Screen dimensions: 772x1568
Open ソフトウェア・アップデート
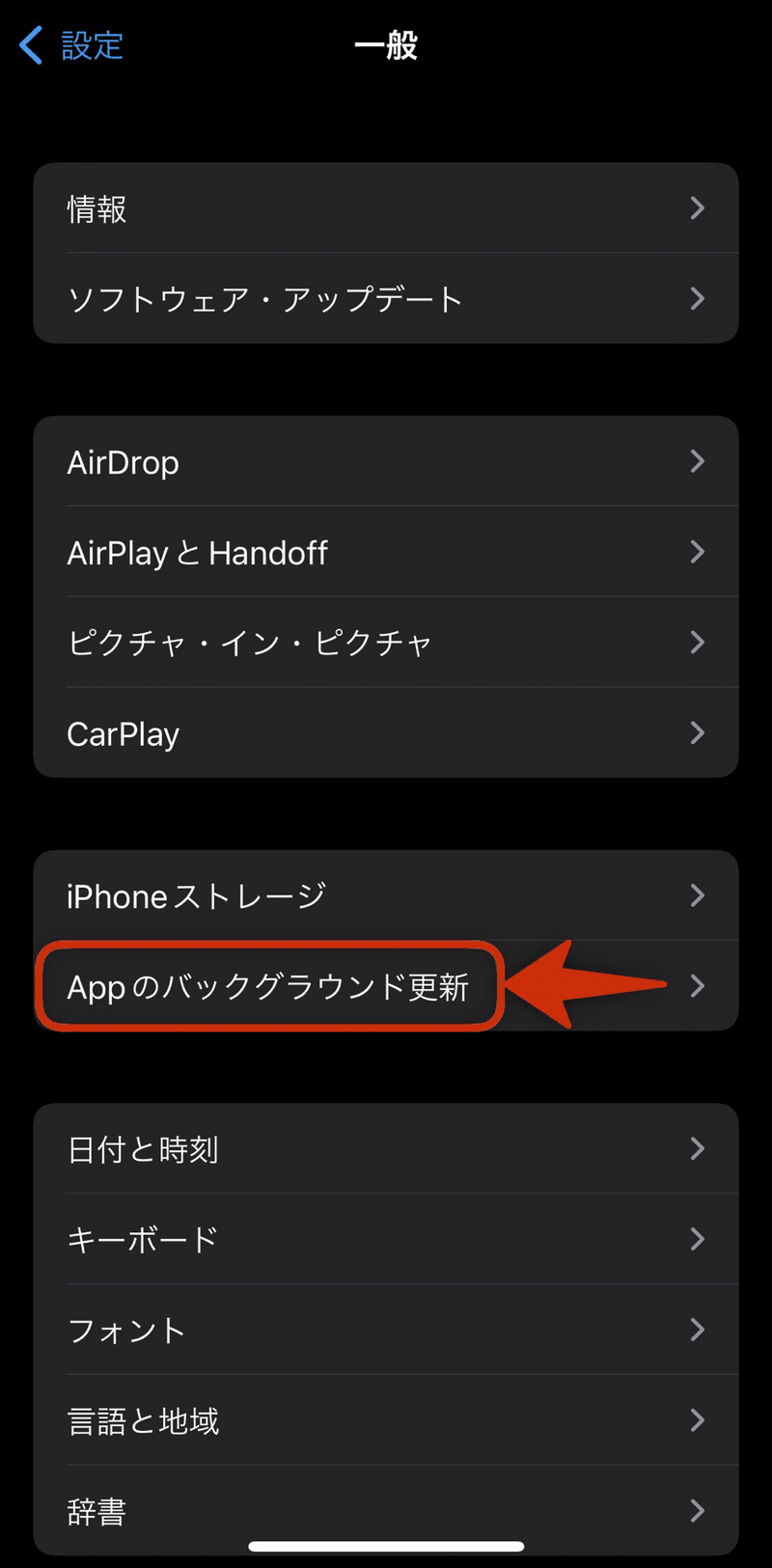[x=386, y=298]
